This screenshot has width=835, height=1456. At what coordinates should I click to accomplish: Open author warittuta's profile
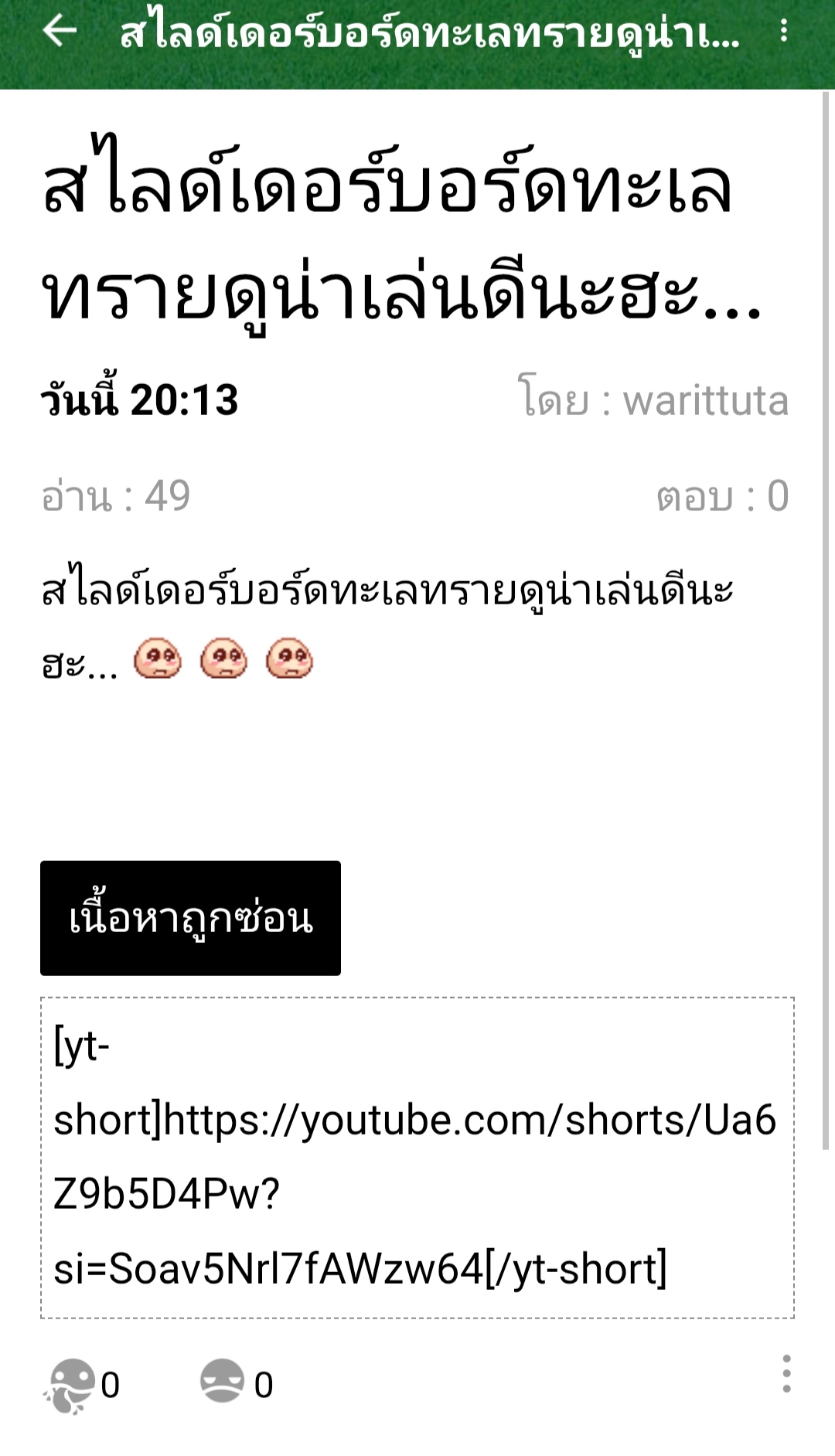(x=705, y=400)
